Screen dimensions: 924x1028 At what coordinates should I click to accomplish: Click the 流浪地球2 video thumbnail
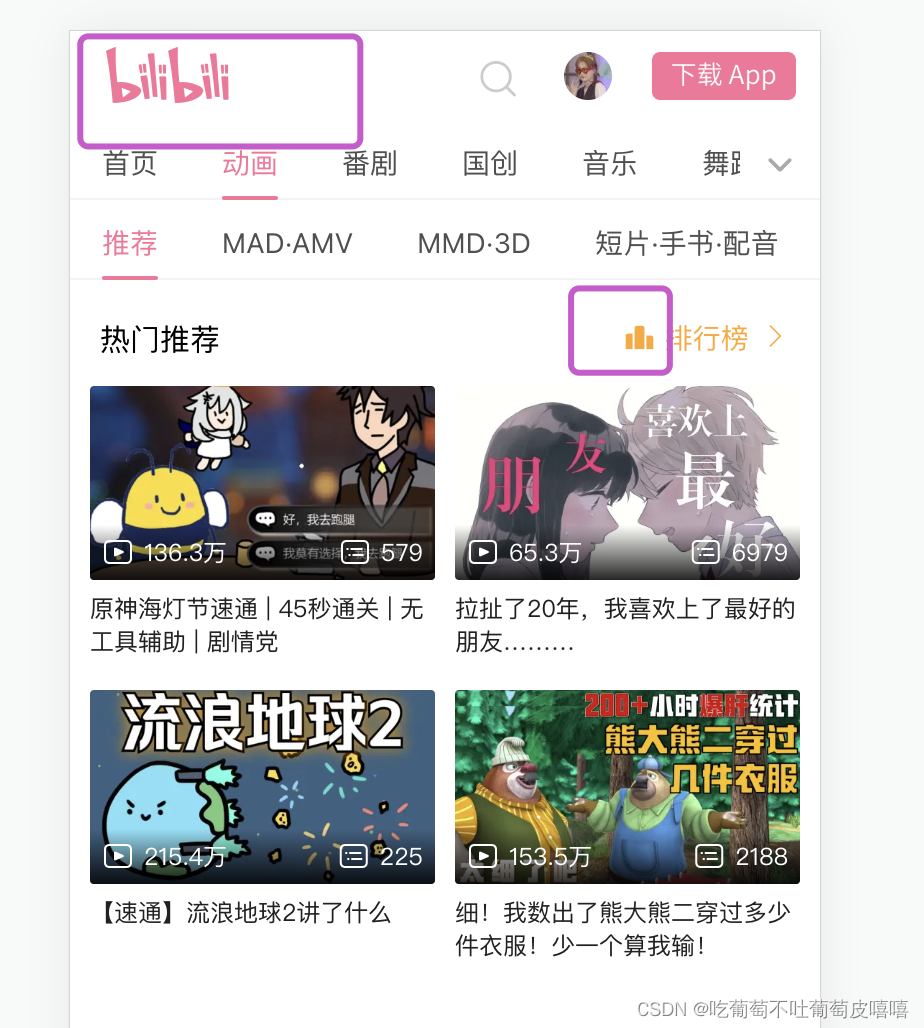click(262, 786)
